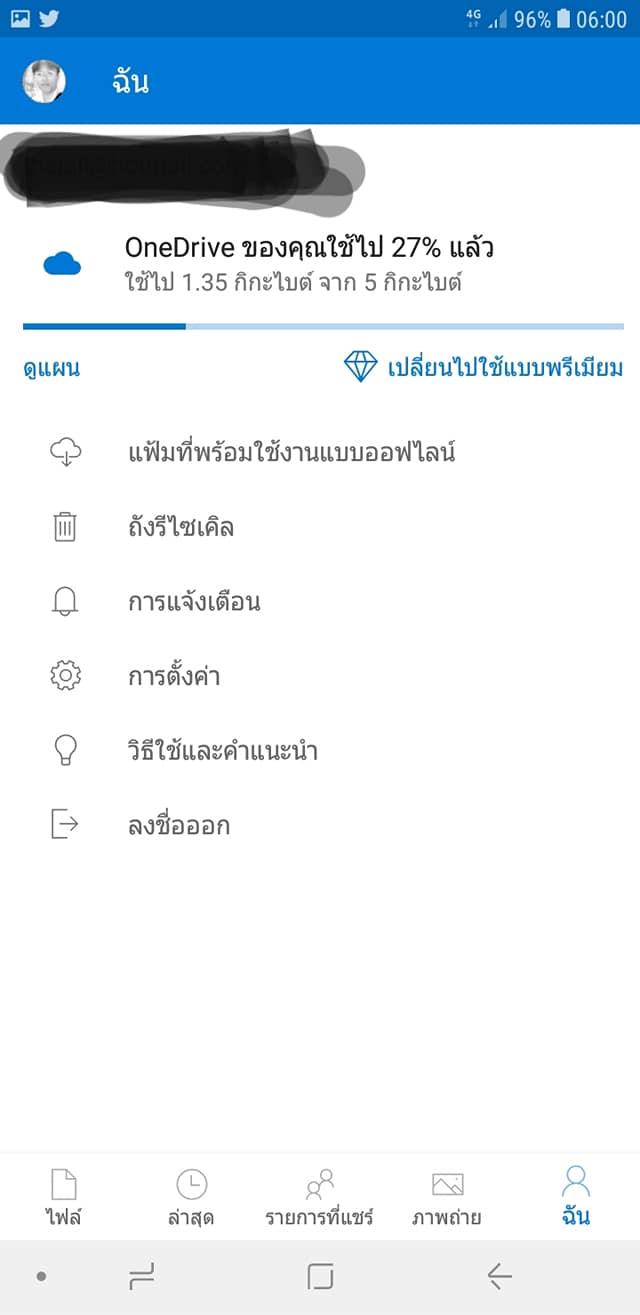The height and width of the screenshot is (1315, 640).
Task: Tap the system home button
Action: (x=320, y=1276)
